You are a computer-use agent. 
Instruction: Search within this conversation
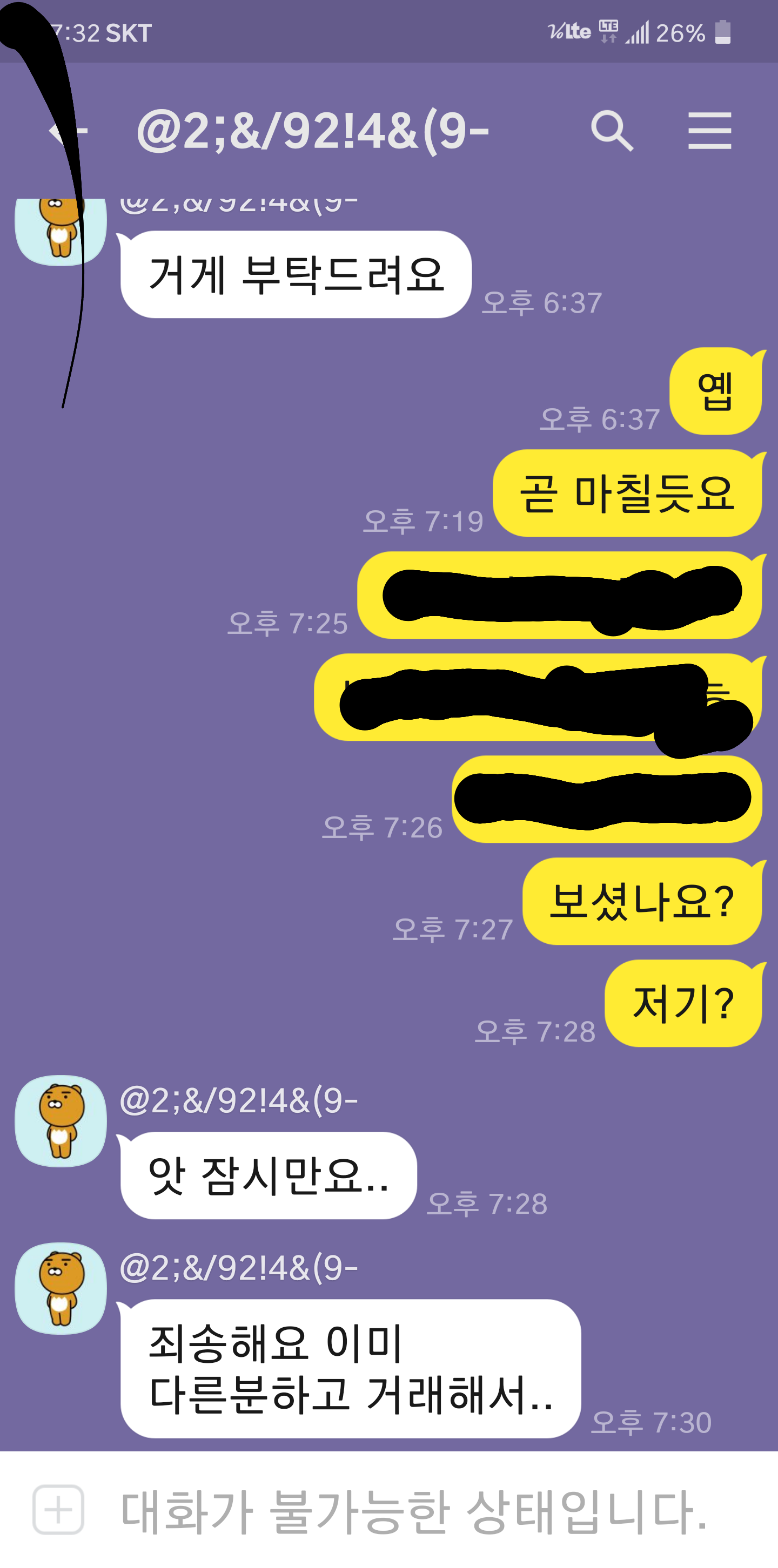point(612,131)
